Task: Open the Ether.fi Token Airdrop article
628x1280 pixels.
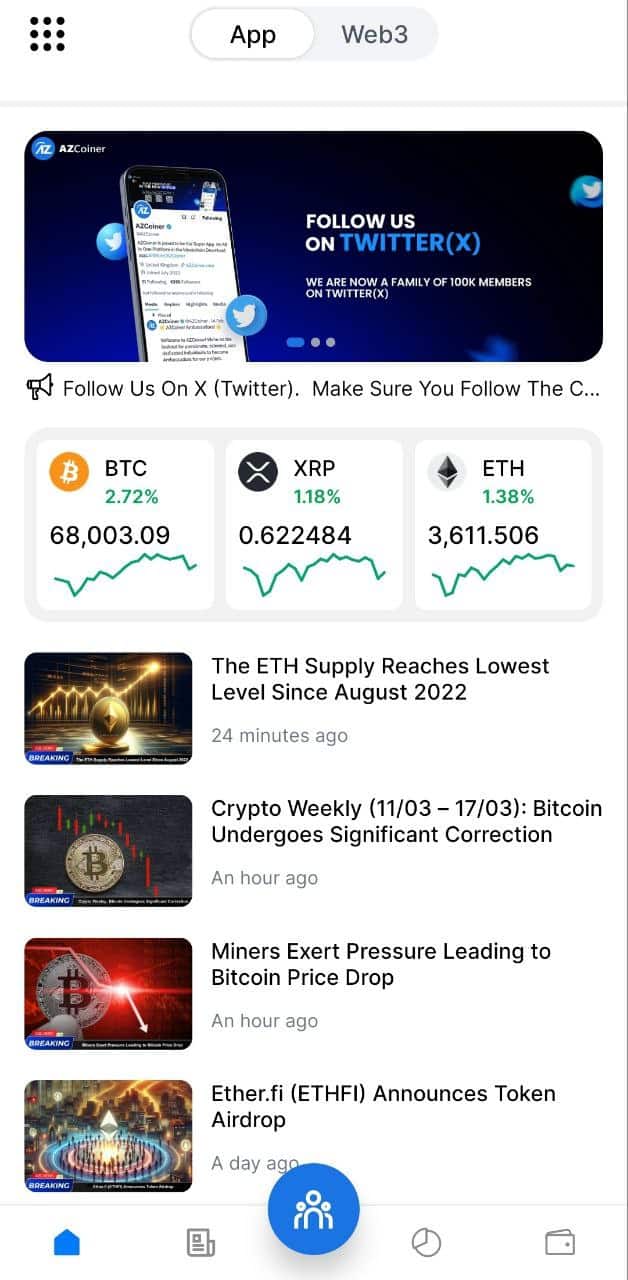Action: point(382,1107)
